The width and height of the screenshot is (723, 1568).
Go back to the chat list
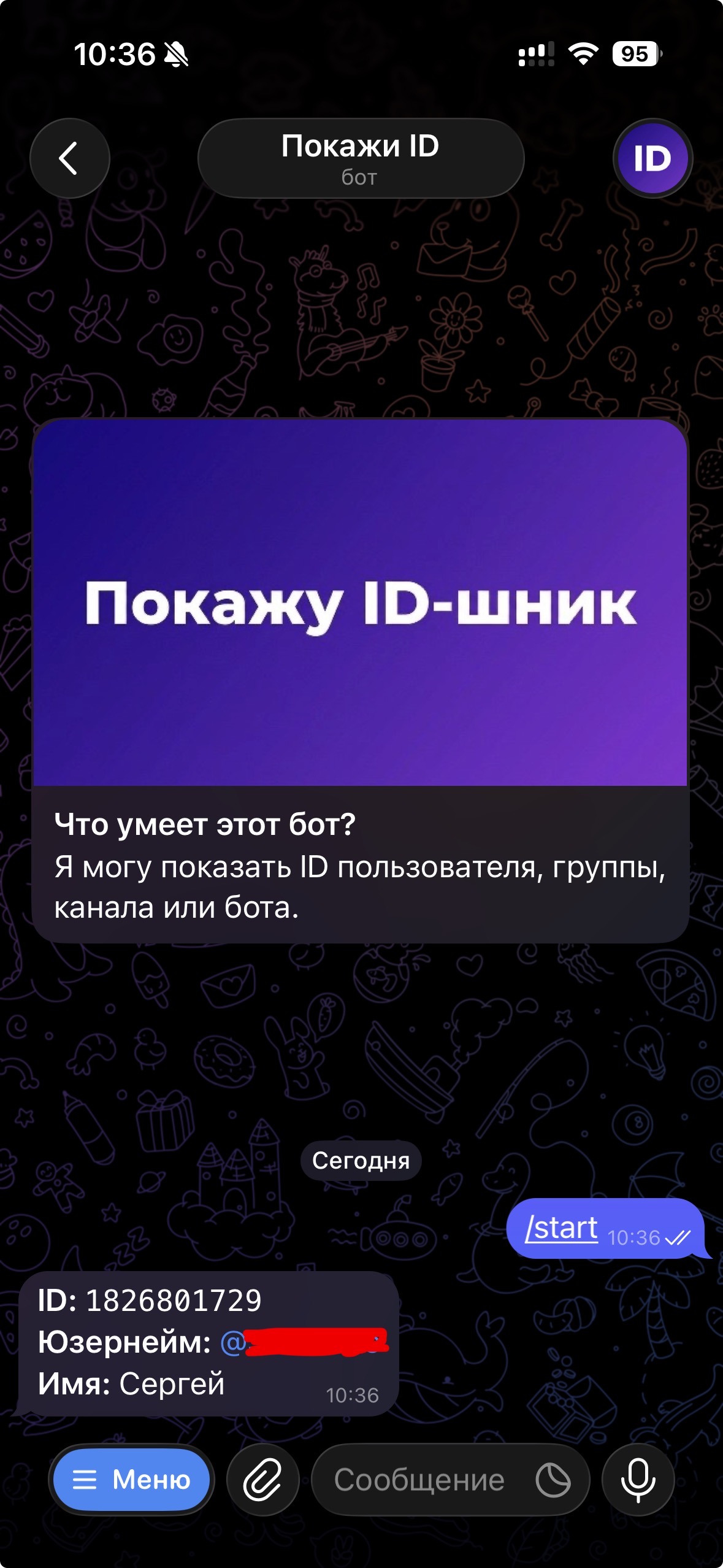(x=69, y=158)
